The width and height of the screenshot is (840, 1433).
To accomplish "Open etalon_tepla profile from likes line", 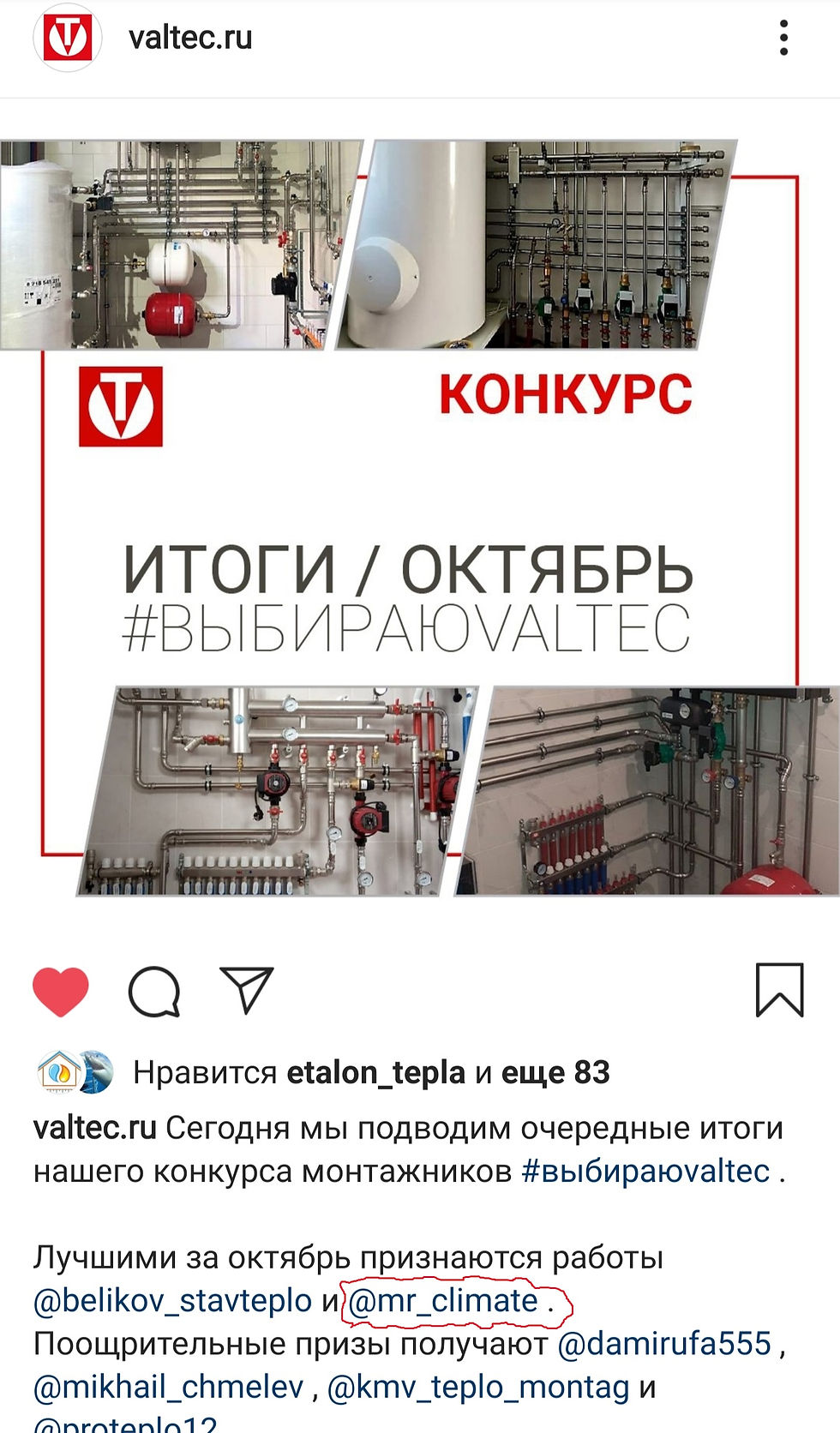I will pyautogui.click(x=375, y=1073).
